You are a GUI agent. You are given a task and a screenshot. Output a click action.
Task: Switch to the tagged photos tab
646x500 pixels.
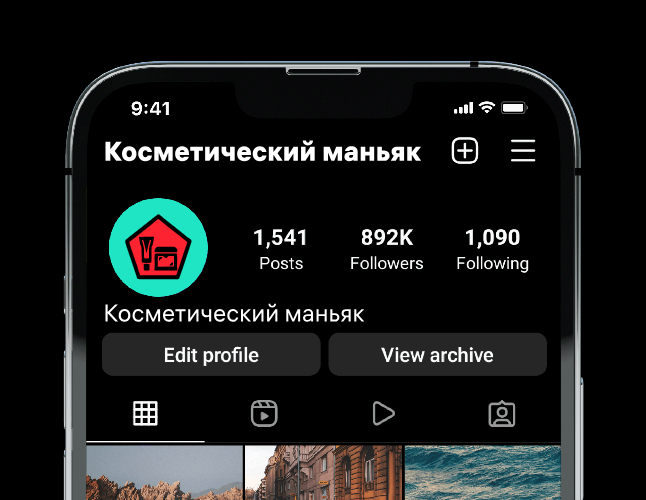coord(501,413)
